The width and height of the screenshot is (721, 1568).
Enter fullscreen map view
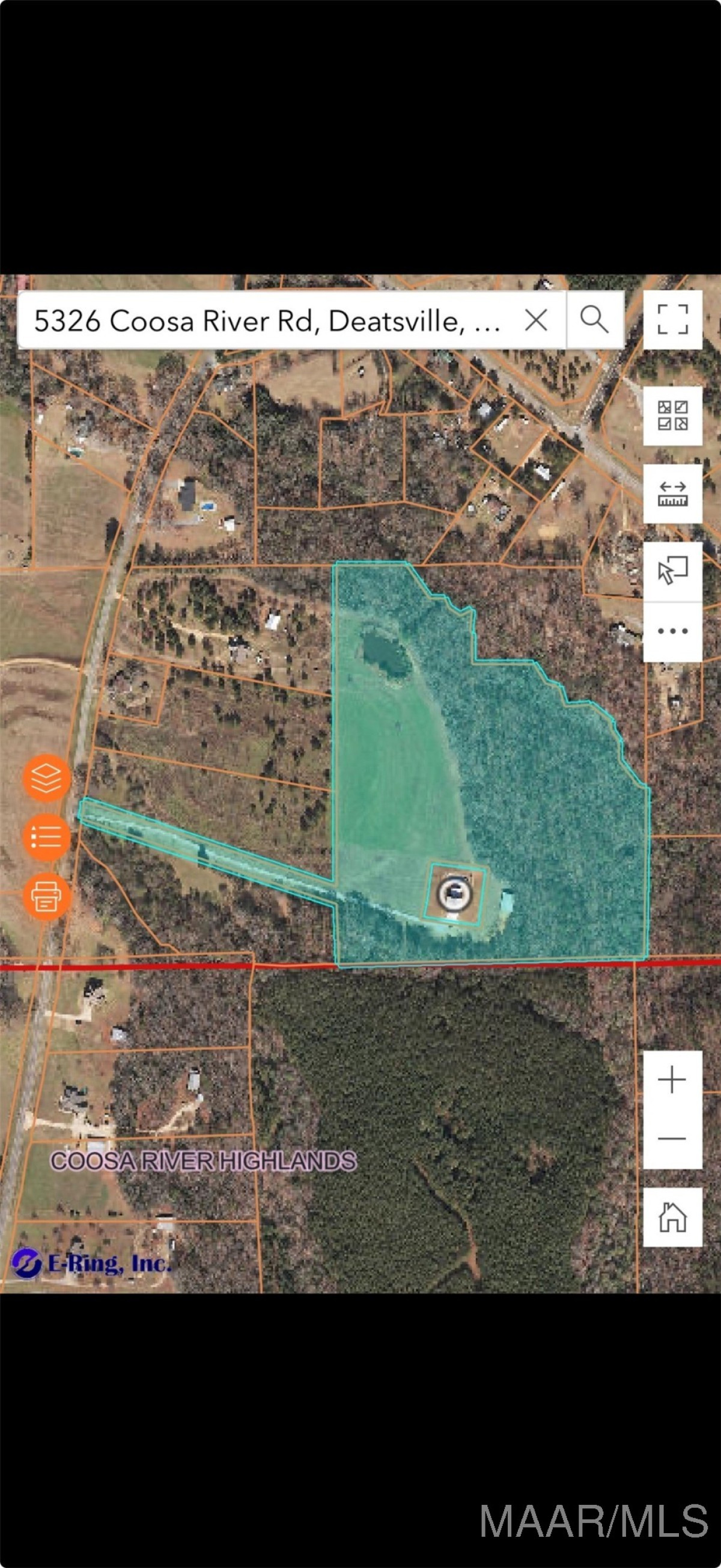pyautogui.click(x=672, y=320)
